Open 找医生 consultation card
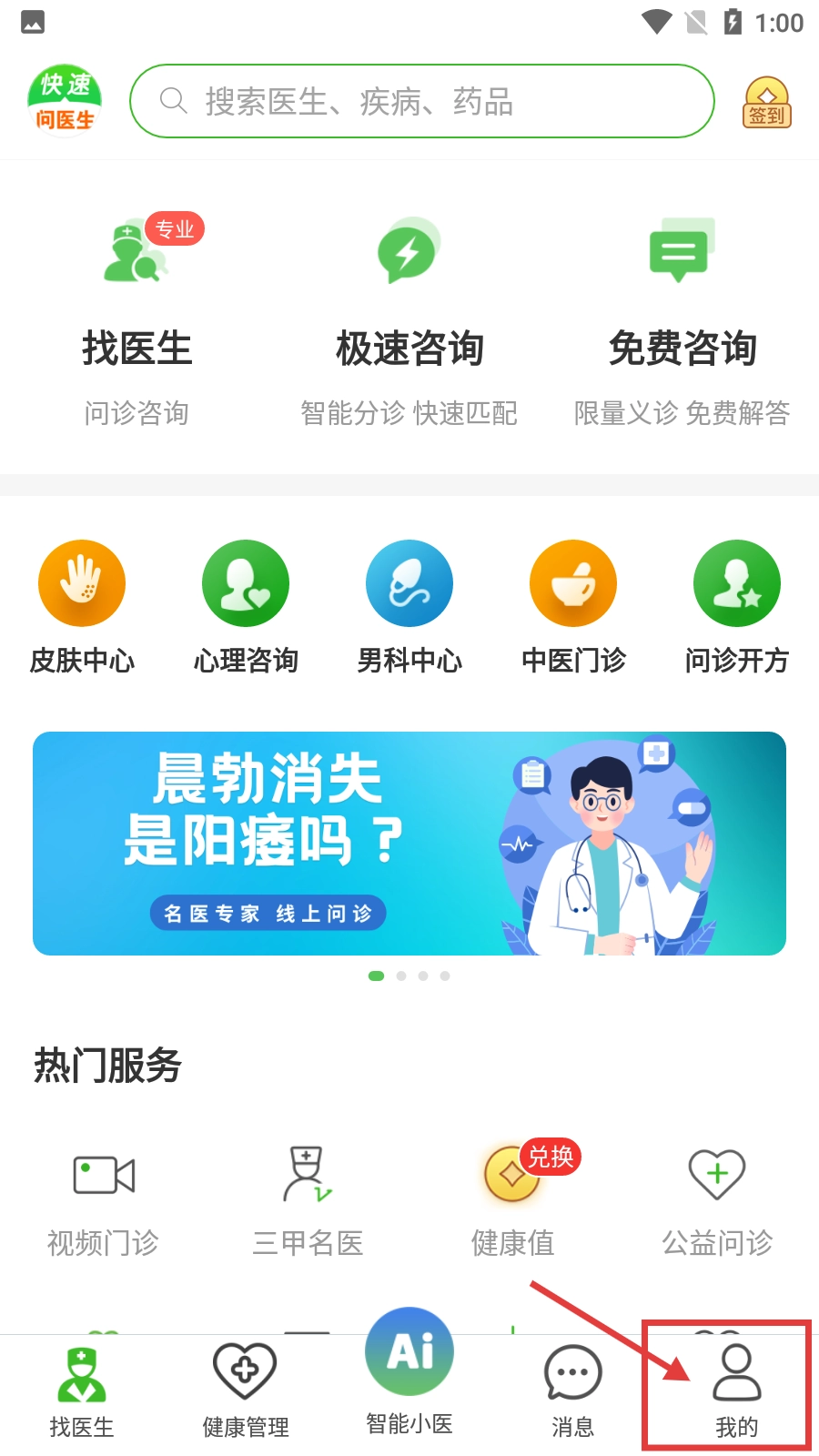 [136, 318]
